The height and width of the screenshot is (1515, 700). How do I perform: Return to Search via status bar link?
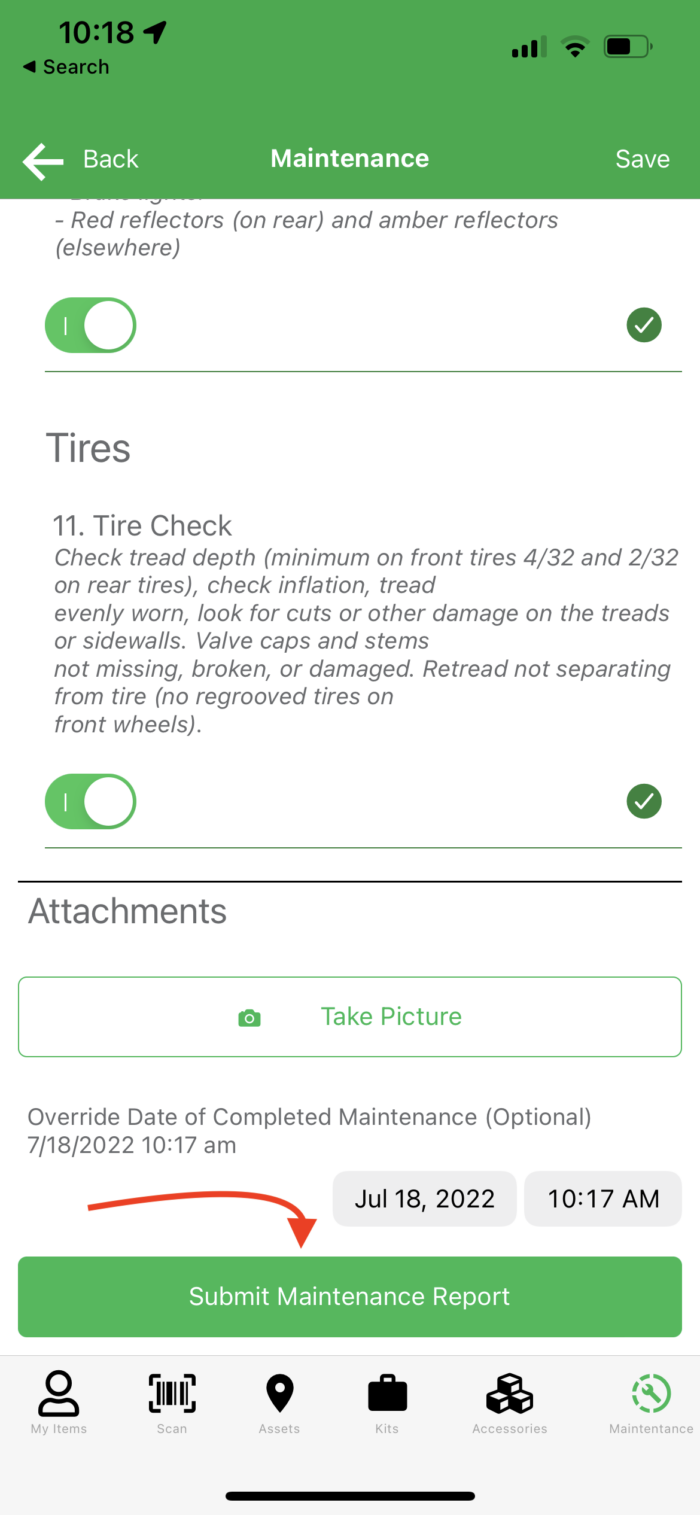pos(66,67)
